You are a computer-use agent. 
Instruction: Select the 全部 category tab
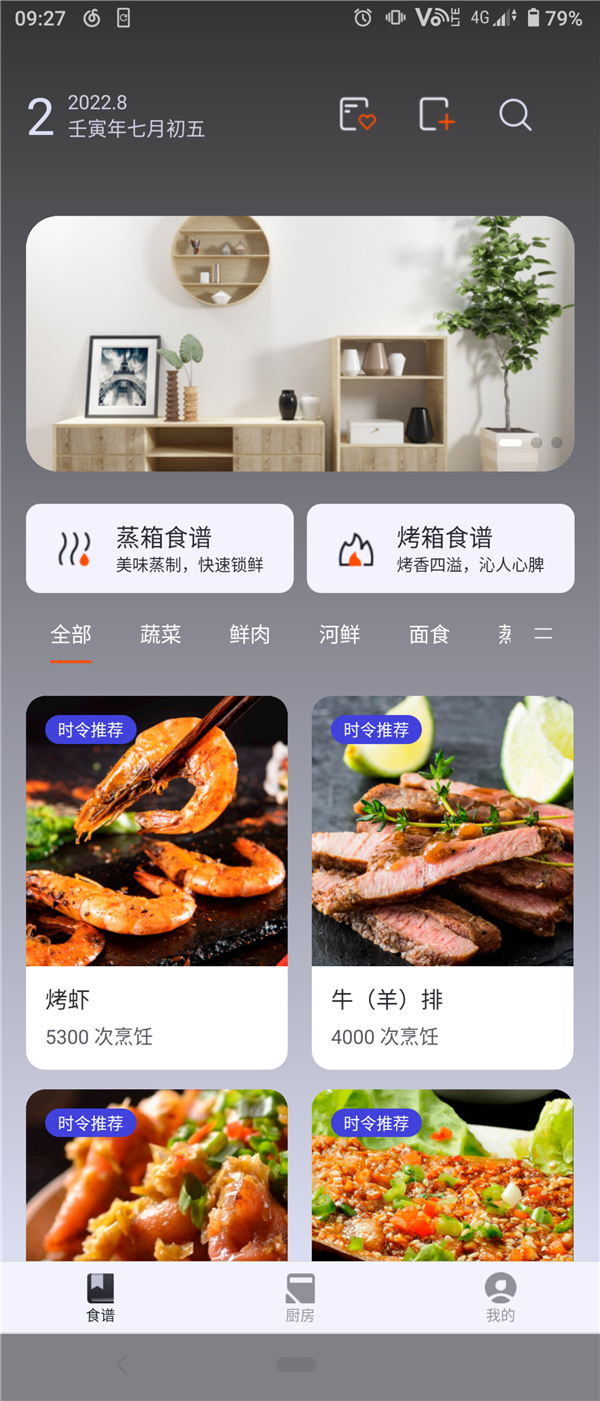tap(71, 635)
